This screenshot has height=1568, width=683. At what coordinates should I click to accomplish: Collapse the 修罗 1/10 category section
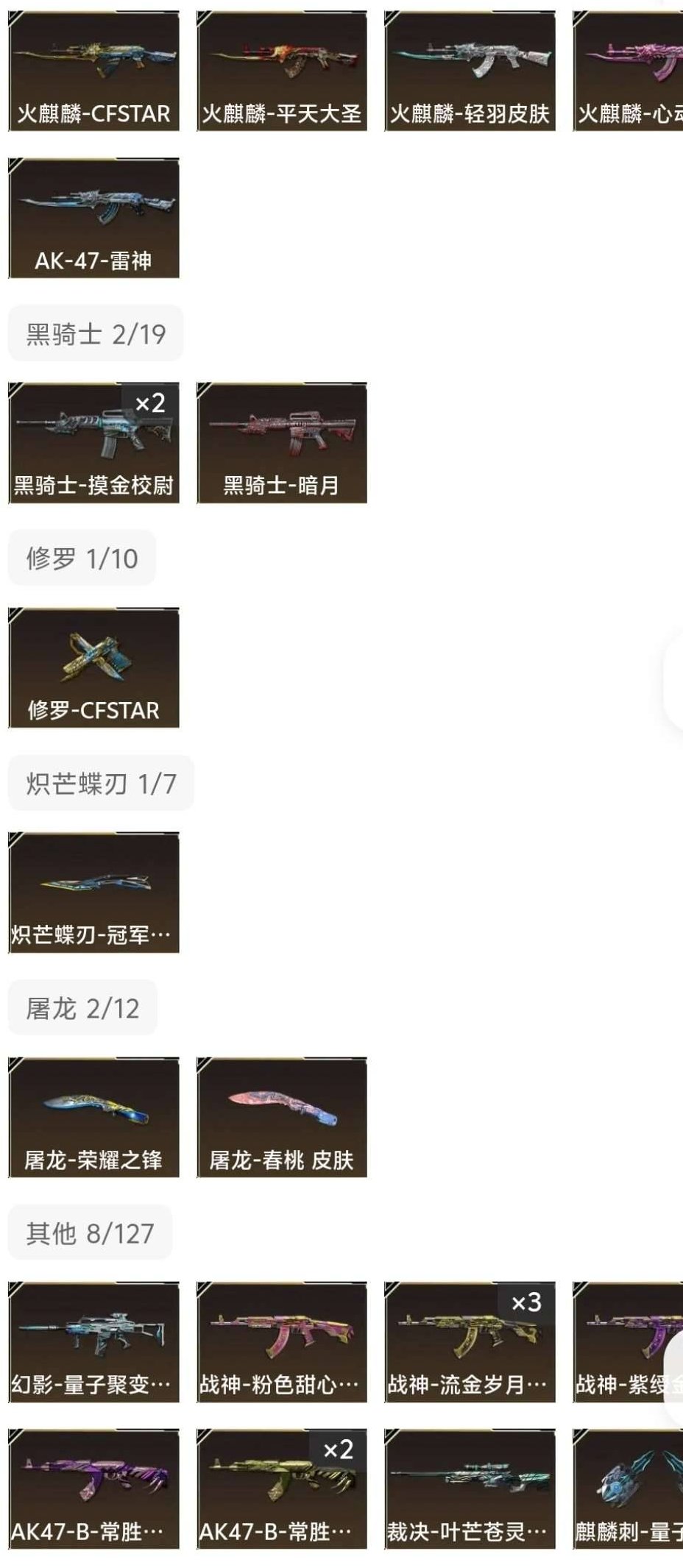click(81, 558)
